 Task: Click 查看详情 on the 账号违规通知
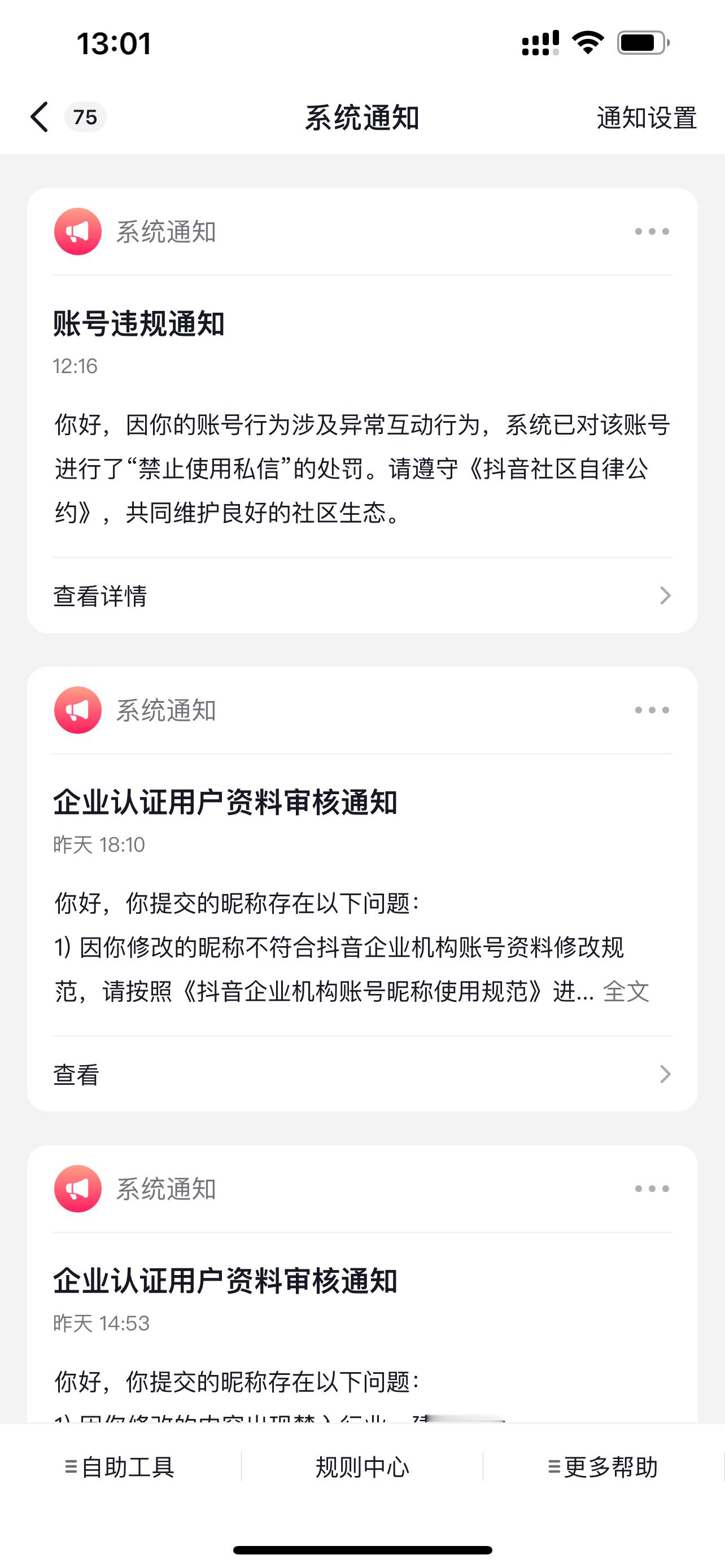pyautogui.click(x=101, y=597)
